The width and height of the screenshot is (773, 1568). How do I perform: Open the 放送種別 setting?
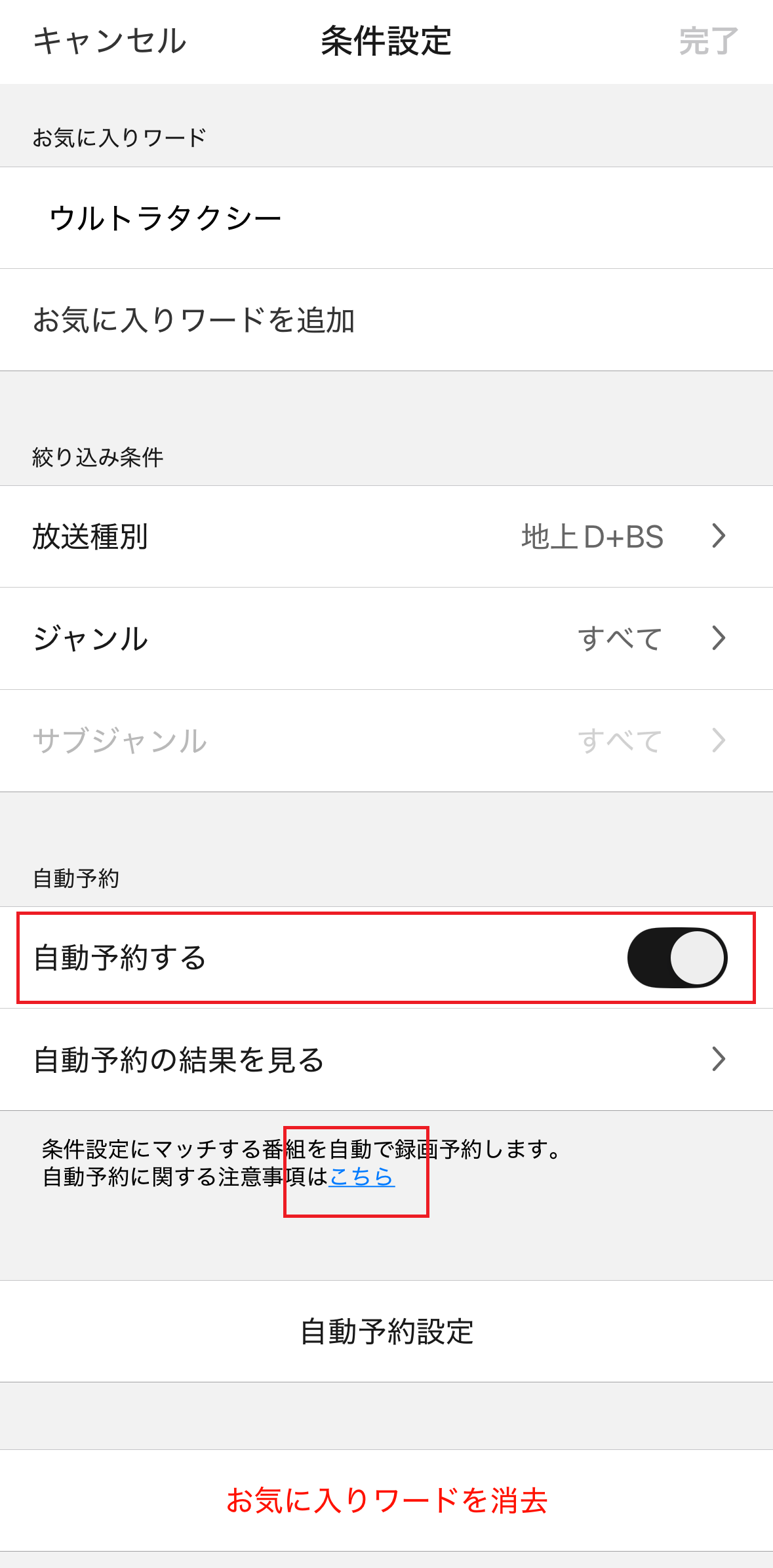coord(386,536)
